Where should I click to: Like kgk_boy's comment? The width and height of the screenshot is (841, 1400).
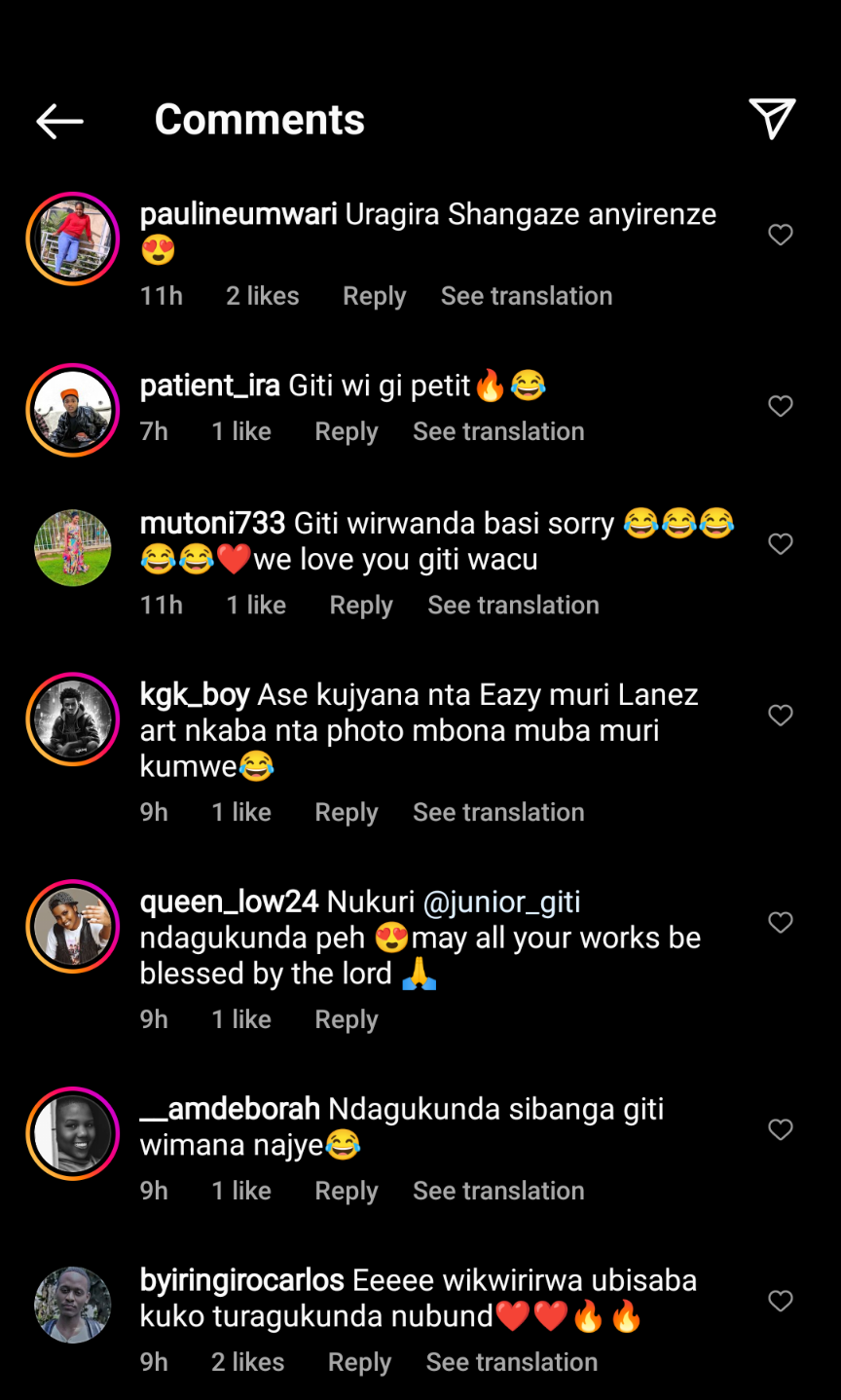point(781,716)
